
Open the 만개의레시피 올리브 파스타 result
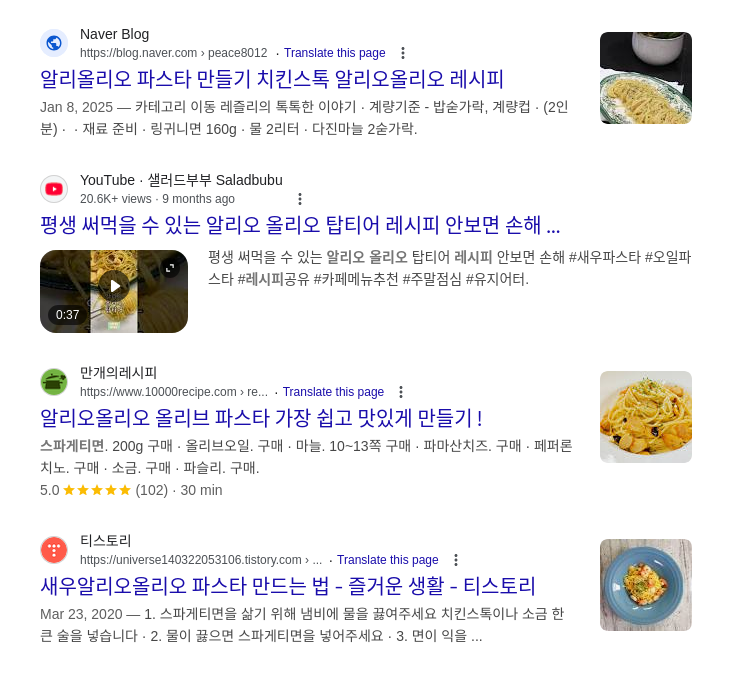[x=260, y=418]
